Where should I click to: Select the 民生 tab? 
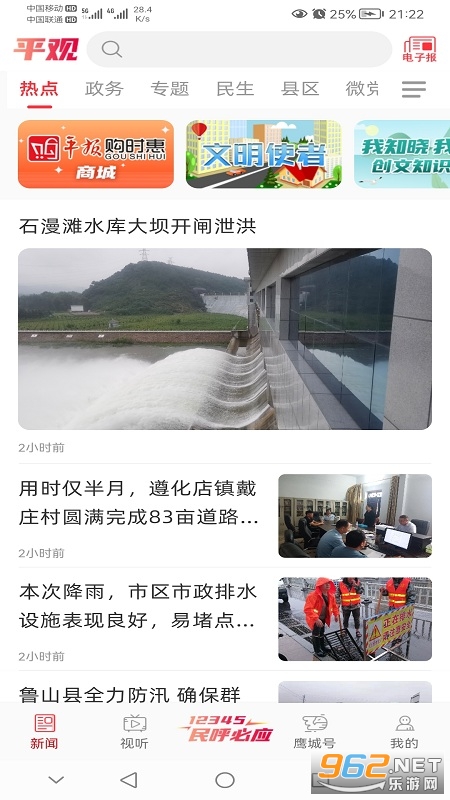tap(235, 89)
